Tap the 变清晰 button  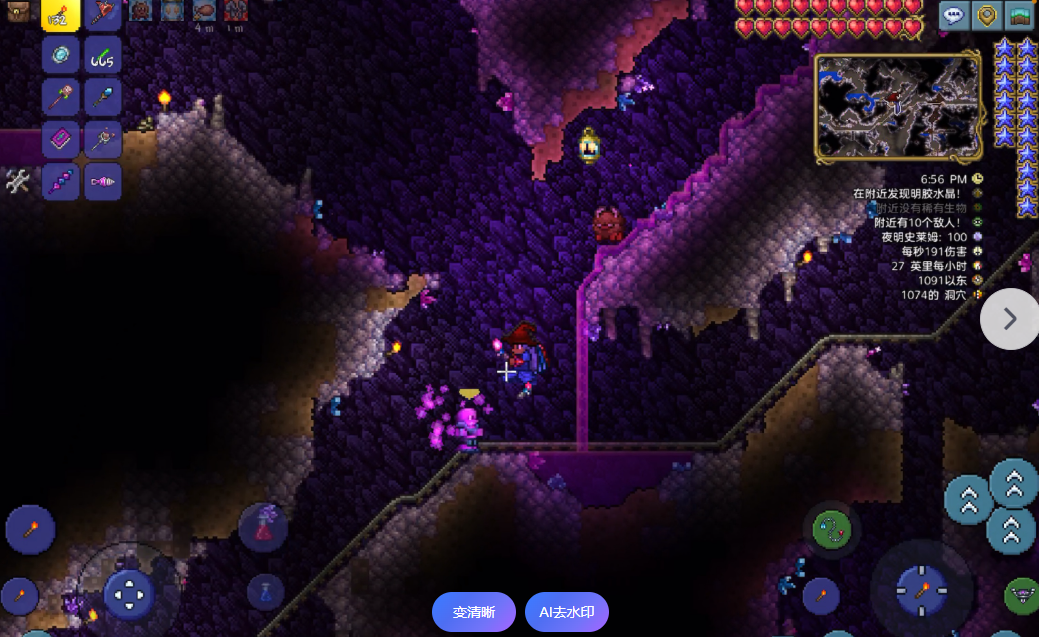click(474, 612)
